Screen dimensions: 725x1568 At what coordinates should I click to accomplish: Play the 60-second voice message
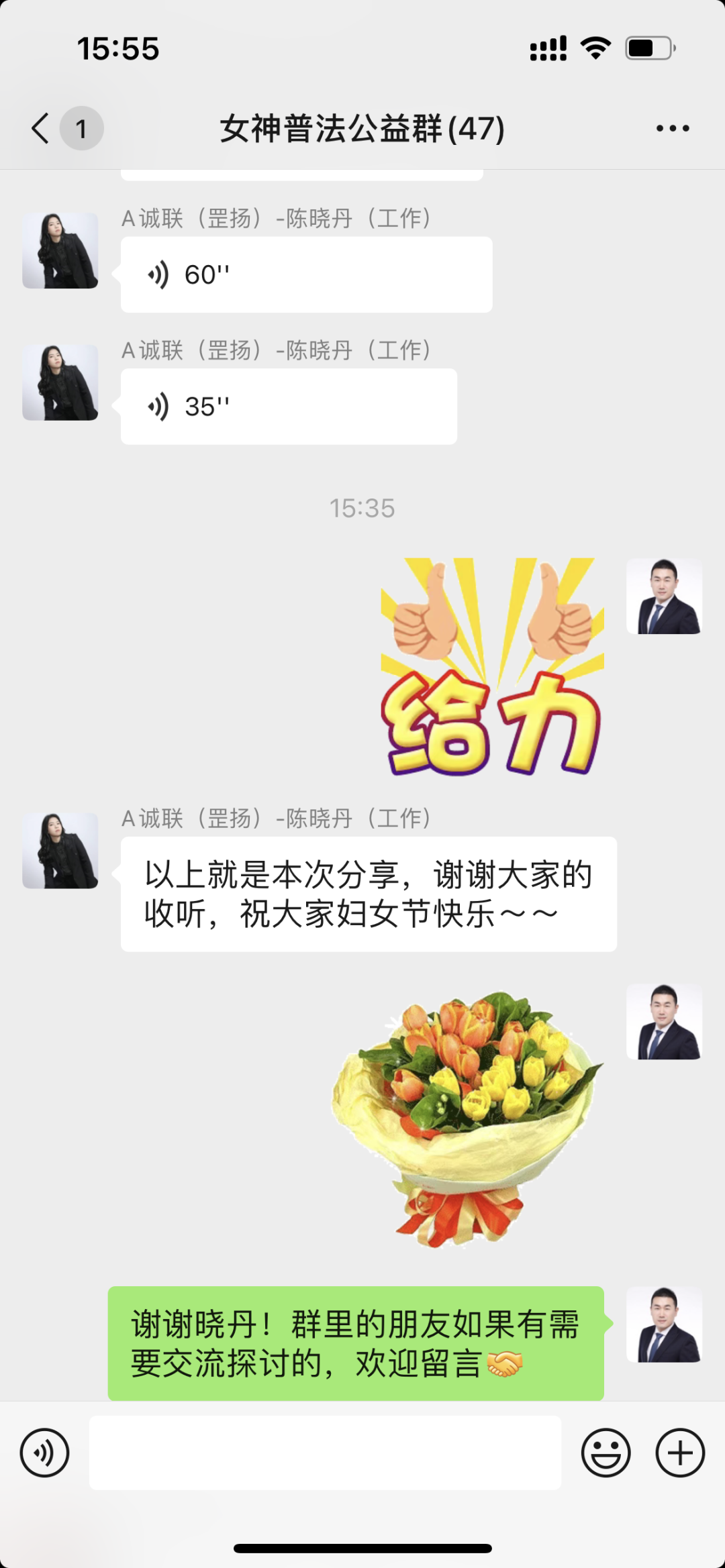306,274
